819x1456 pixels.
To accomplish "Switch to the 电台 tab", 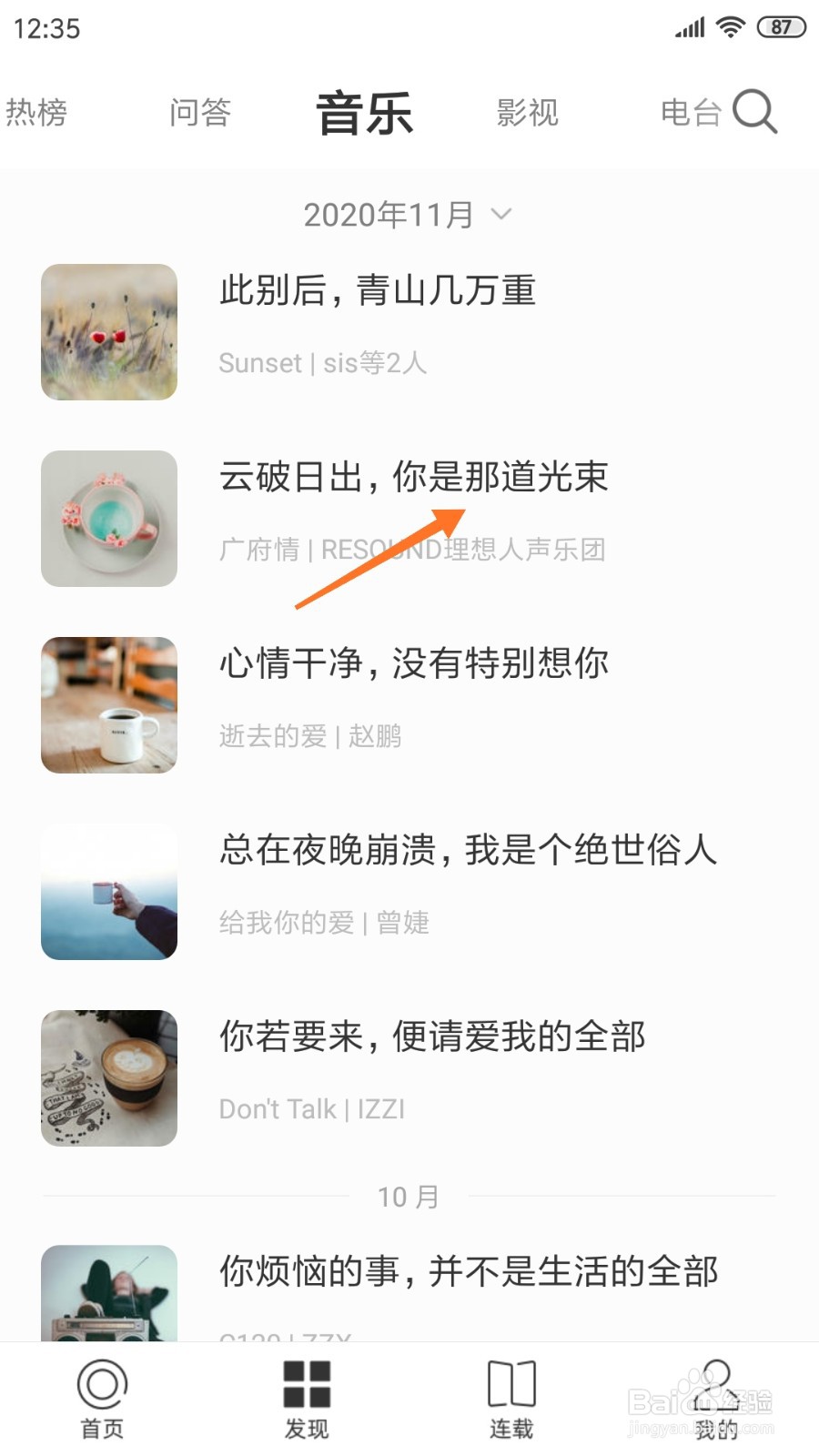I will click(x=692, y=113).
